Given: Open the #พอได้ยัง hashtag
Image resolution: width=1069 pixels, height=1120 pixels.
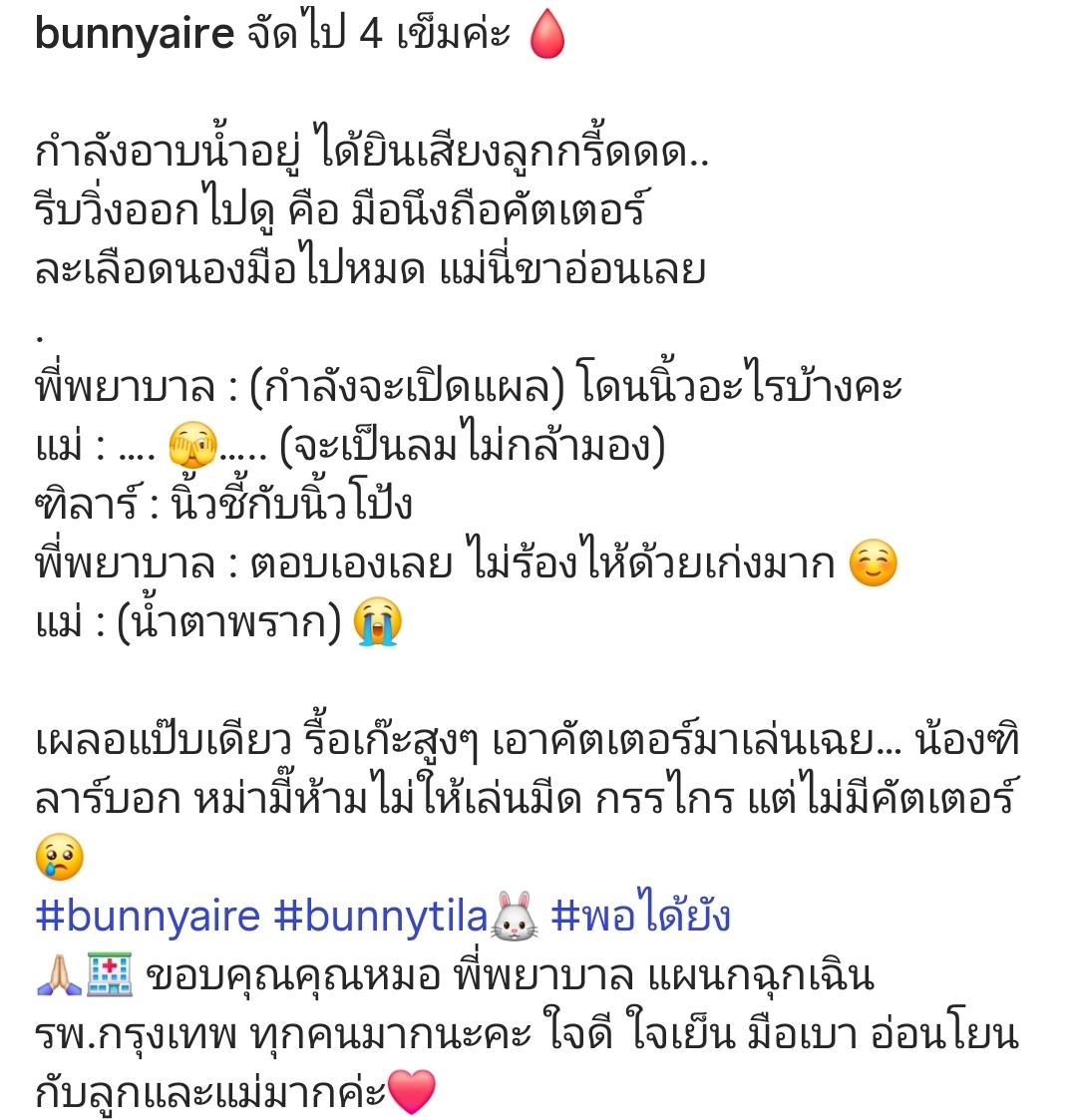Looking at the screenshot, I should pos(640,915).
